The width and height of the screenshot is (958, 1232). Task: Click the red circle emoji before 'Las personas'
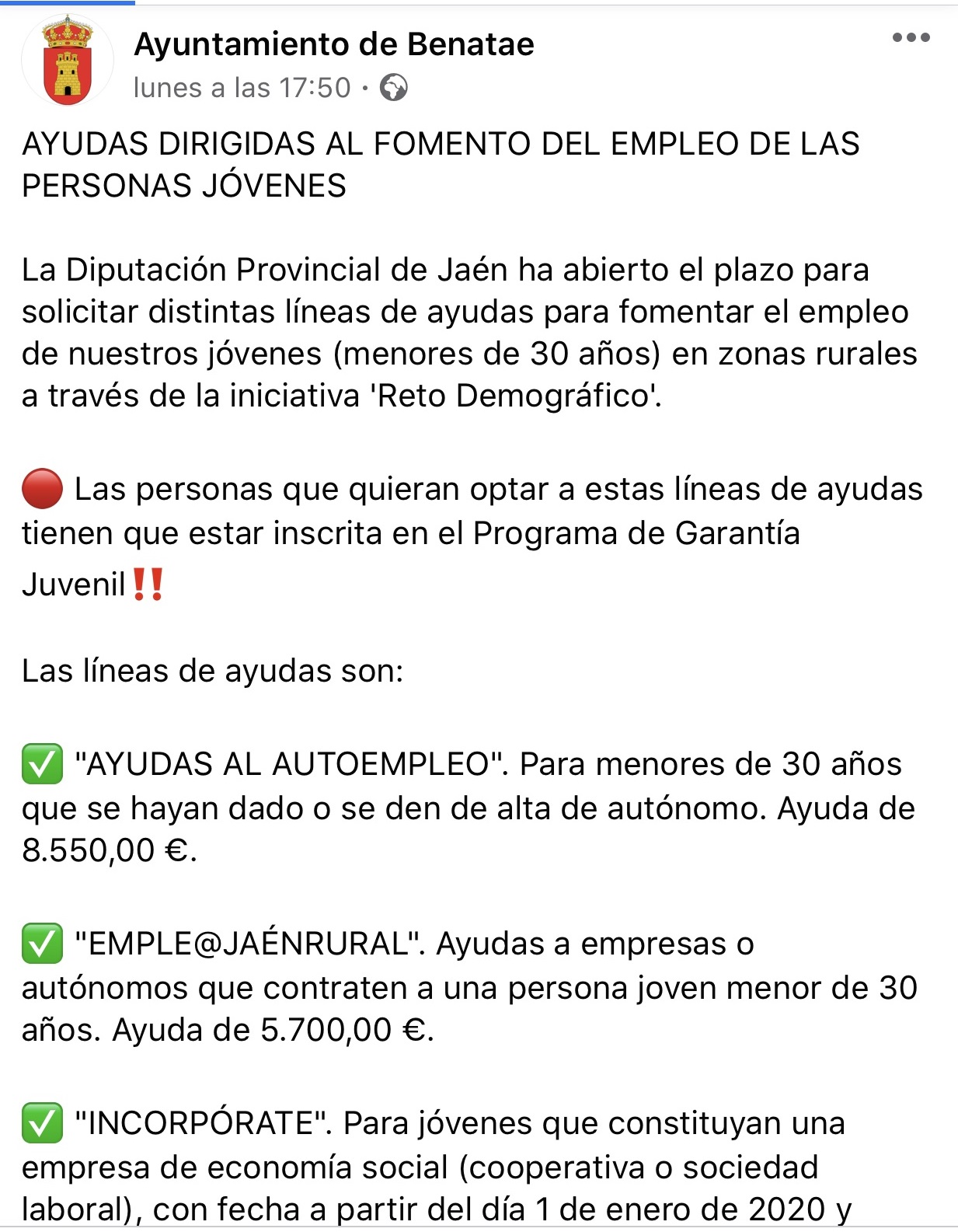[x=41, y=489]
